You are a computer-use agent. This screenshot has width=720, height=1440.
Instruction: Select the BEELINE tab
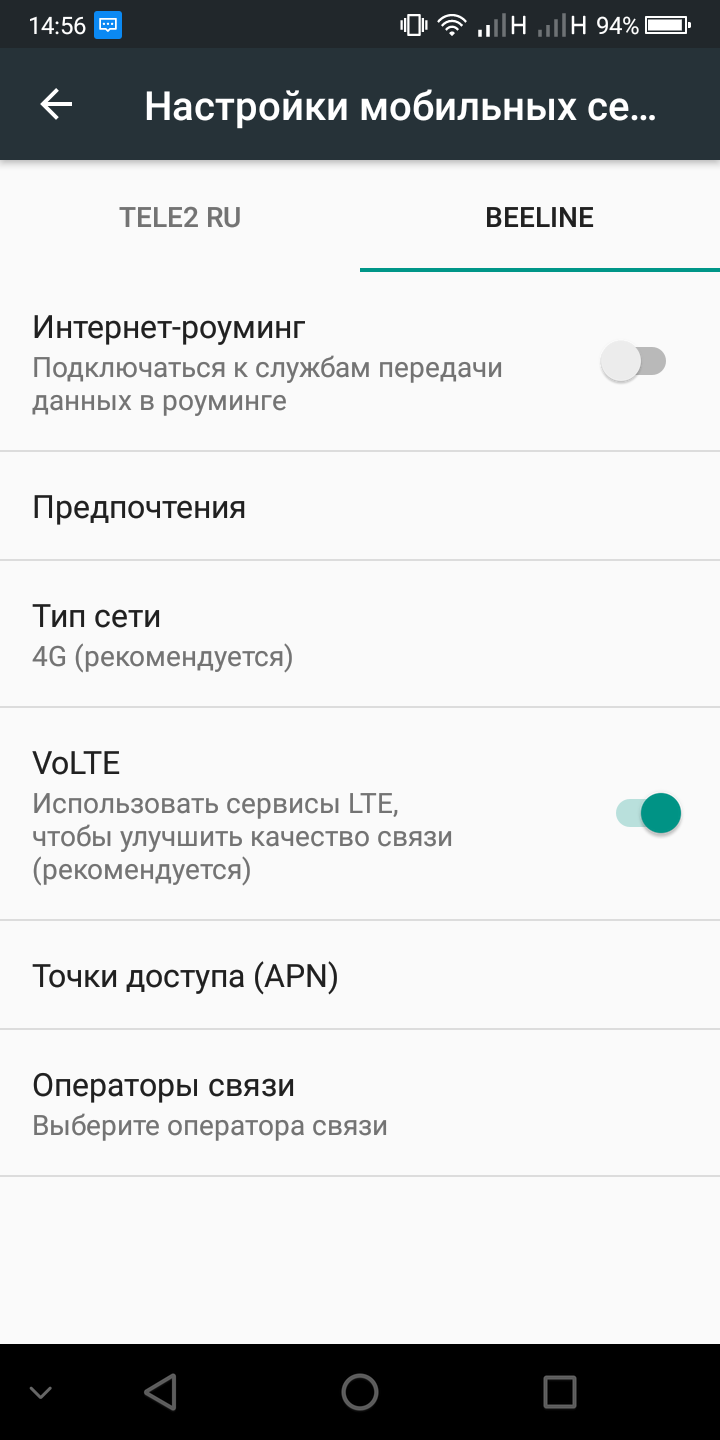pyautogui.click(x=540, y=217)
